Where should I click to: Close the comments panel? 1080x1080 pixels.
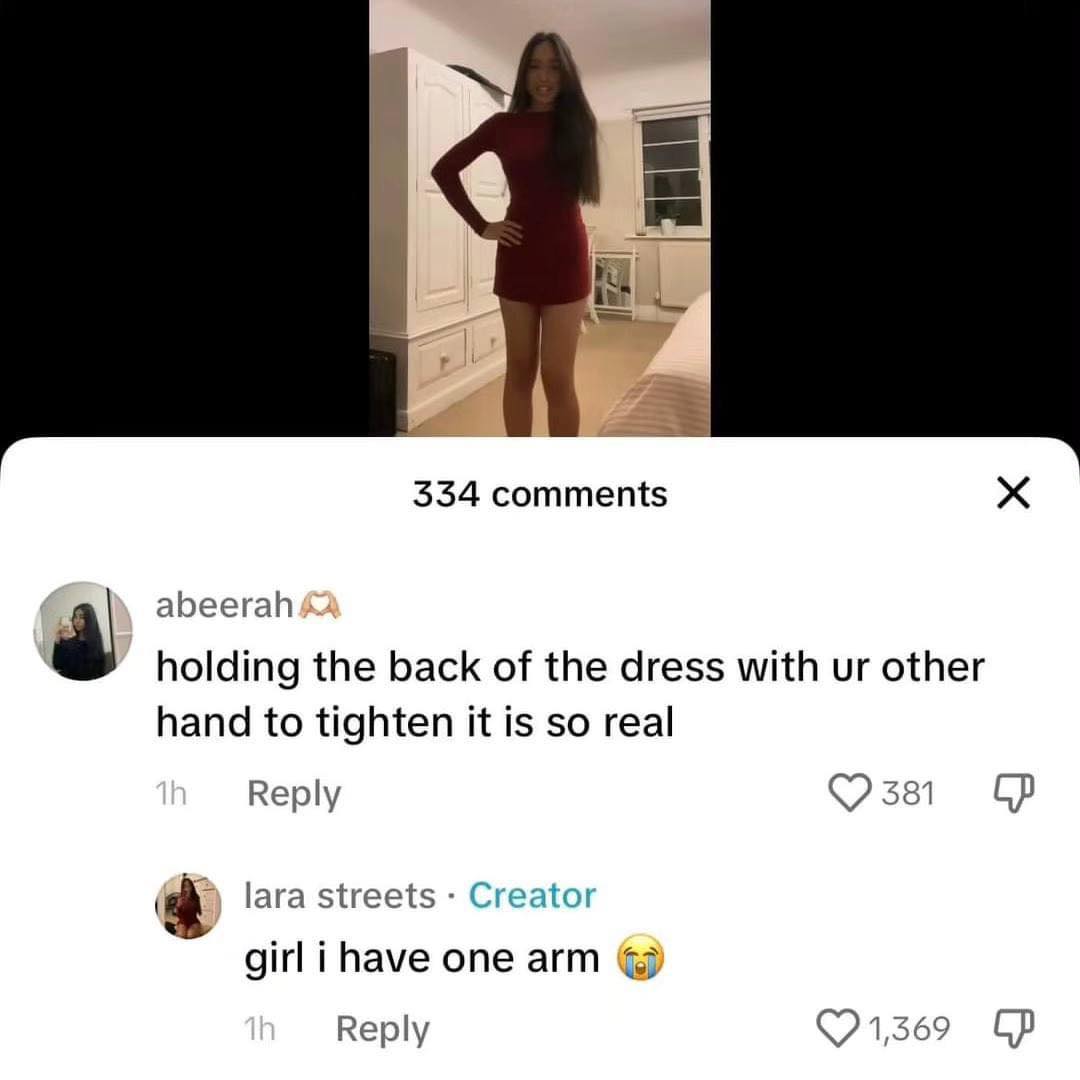[x=1014, y=493]
